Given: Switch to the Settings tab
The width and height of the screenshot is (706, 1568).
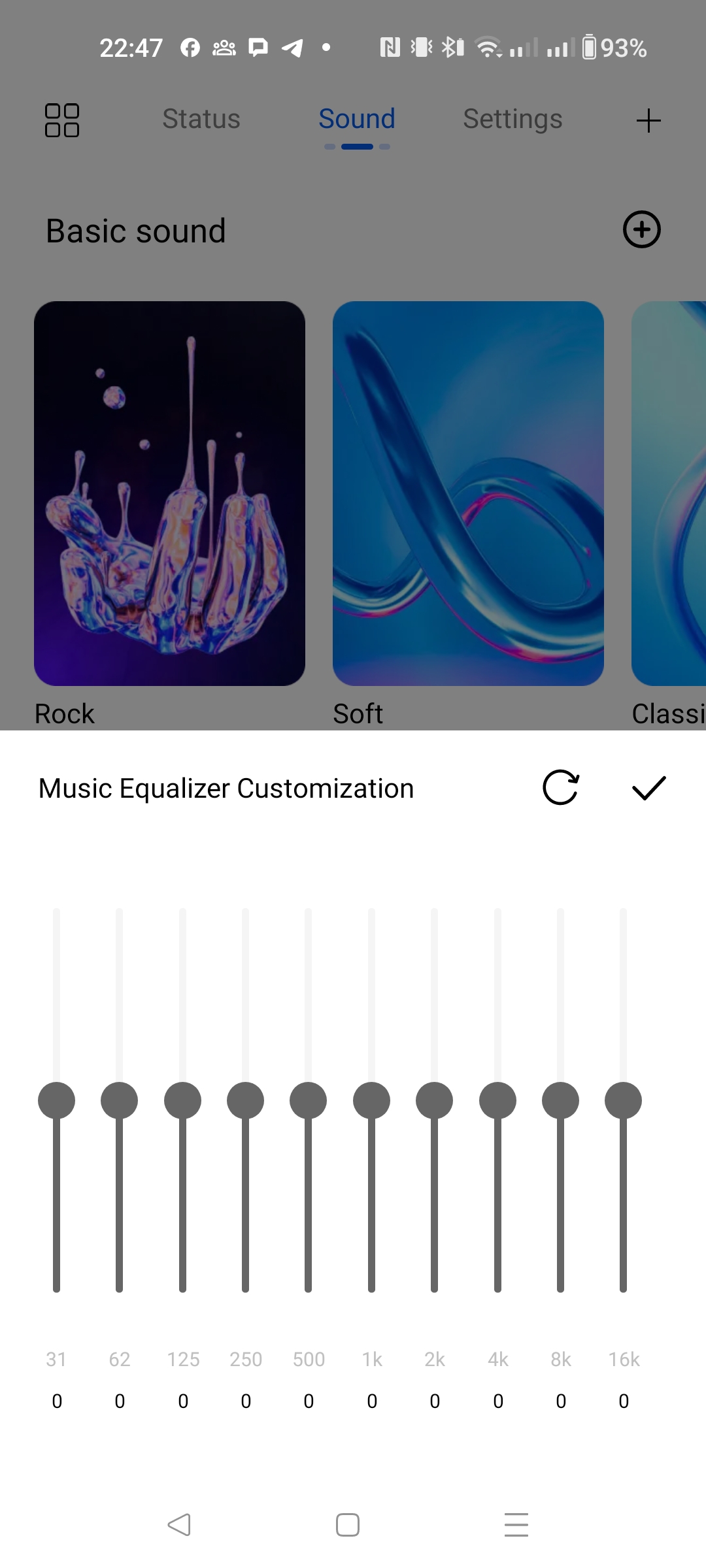Looking at the screenshot, I should [x=513, y=119].
